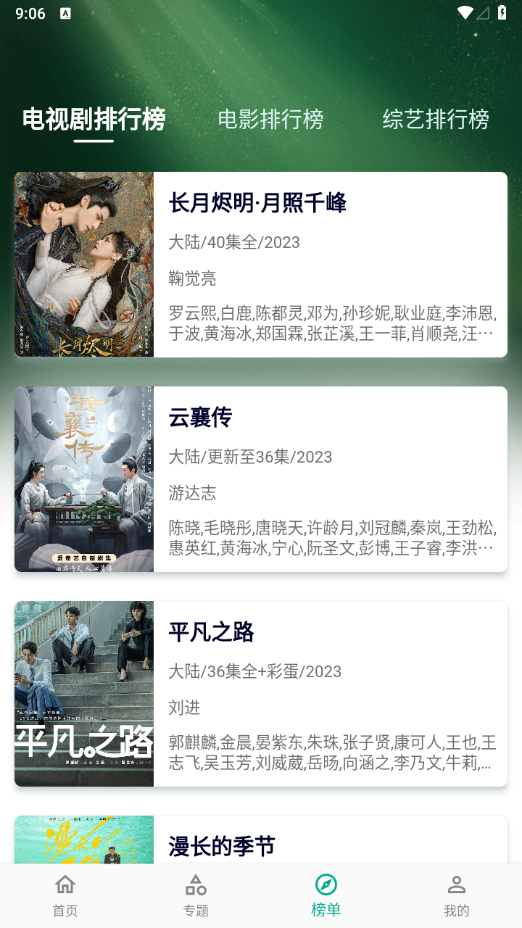
Task: Go to the 首页 home tab
Action: [x=65, y=895]
